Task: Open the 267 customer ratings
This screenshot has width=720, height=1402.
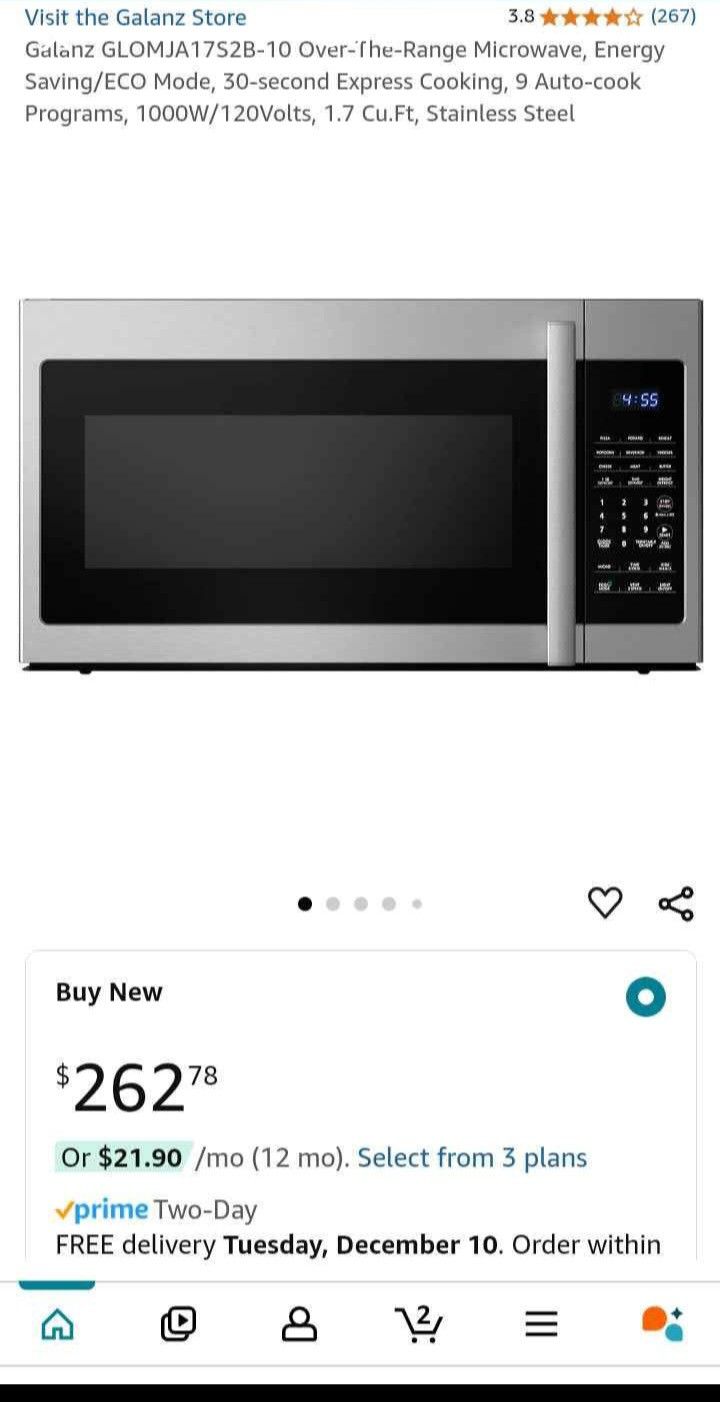Action: click(673, 16)
